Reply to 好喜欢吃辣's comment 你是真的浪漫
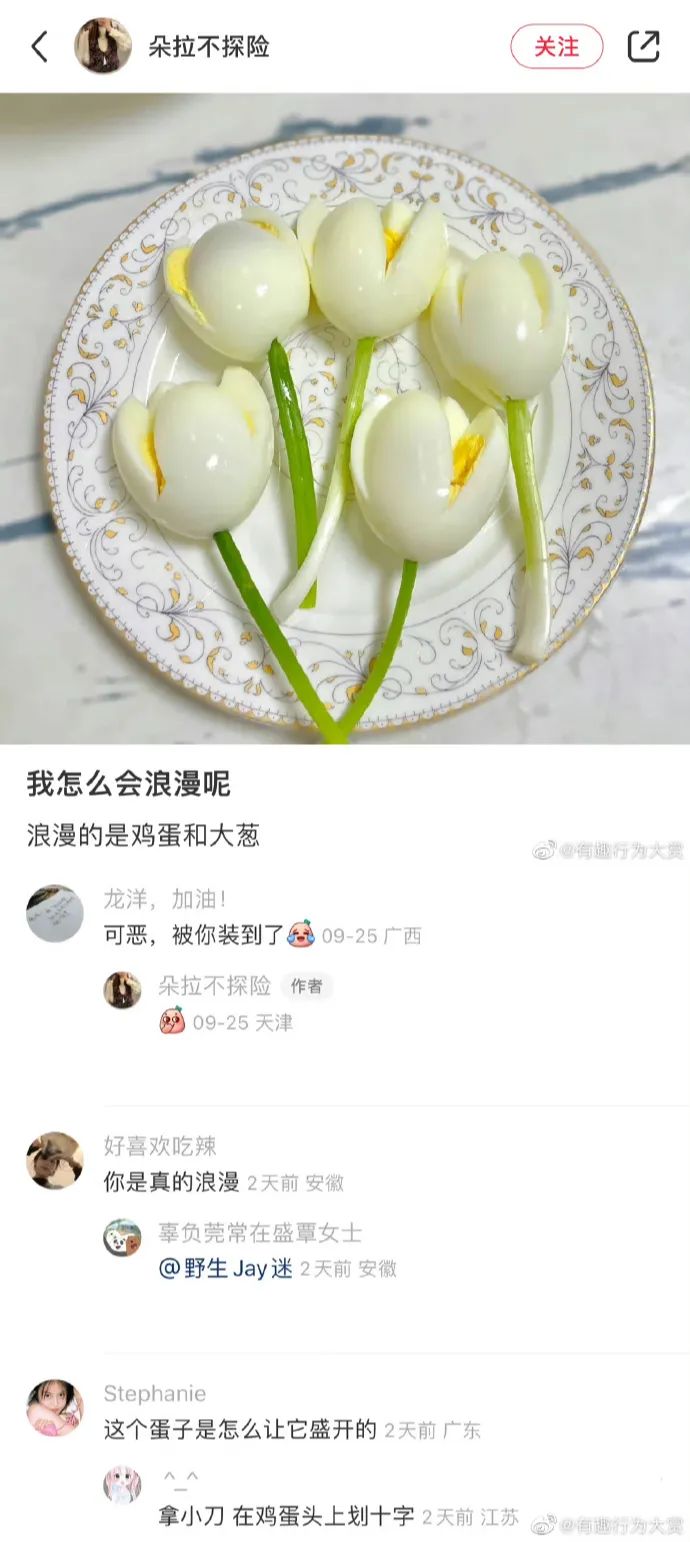The height and width of the screenshot is (1542, 690). [172, 1182]
